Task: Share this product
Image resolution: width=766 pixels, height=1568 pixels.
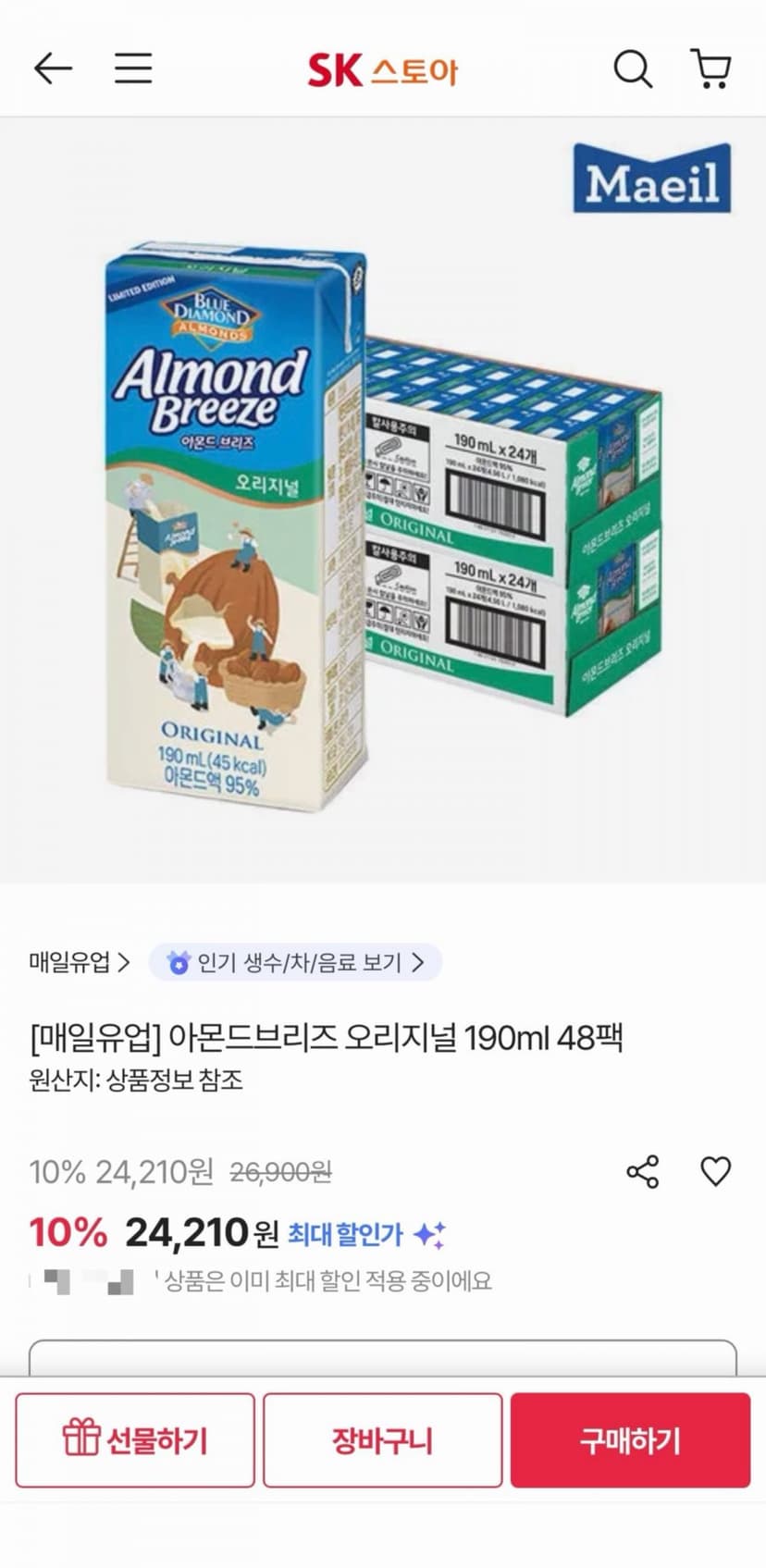Action: pos(643,1172)
